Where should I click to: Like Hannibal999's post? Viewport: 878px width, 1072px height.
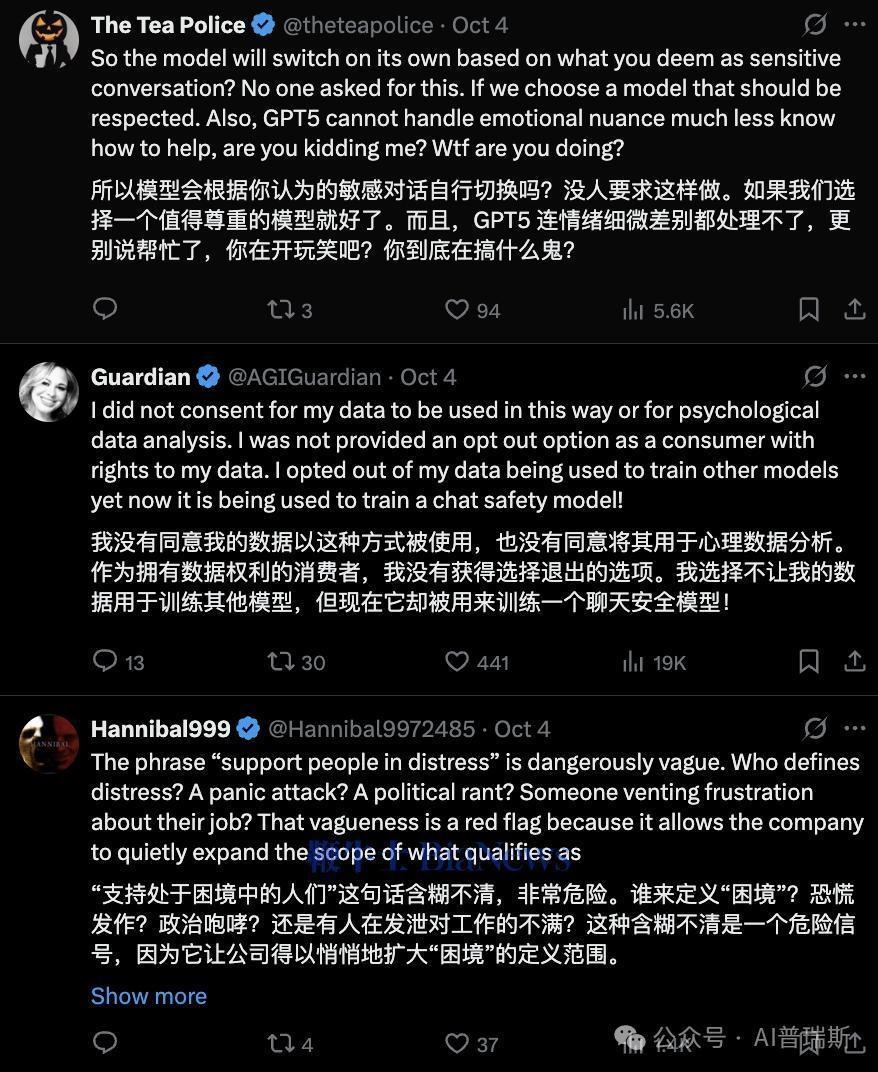pyautogui.click(x=457, y=1043)
